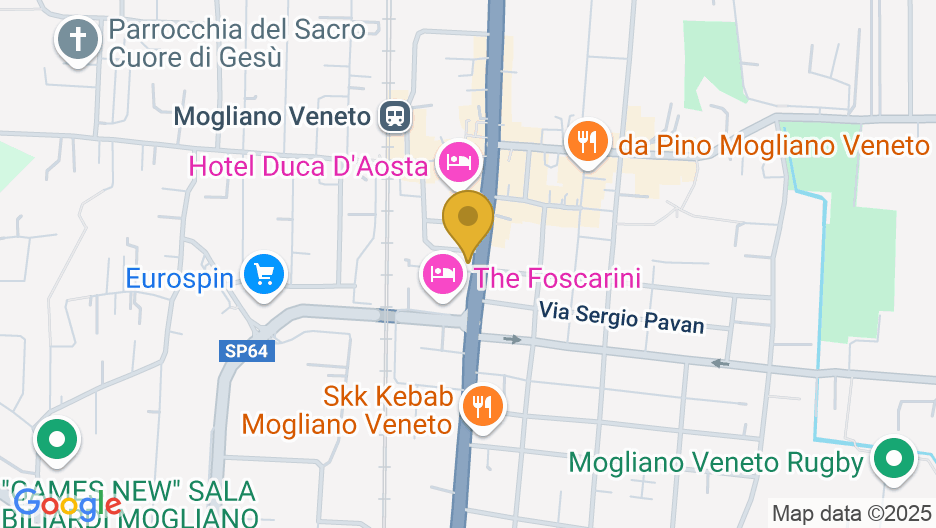Select the Eurospin shopping marker
This screenshot has width=936, height=528.
click(264, 274)
